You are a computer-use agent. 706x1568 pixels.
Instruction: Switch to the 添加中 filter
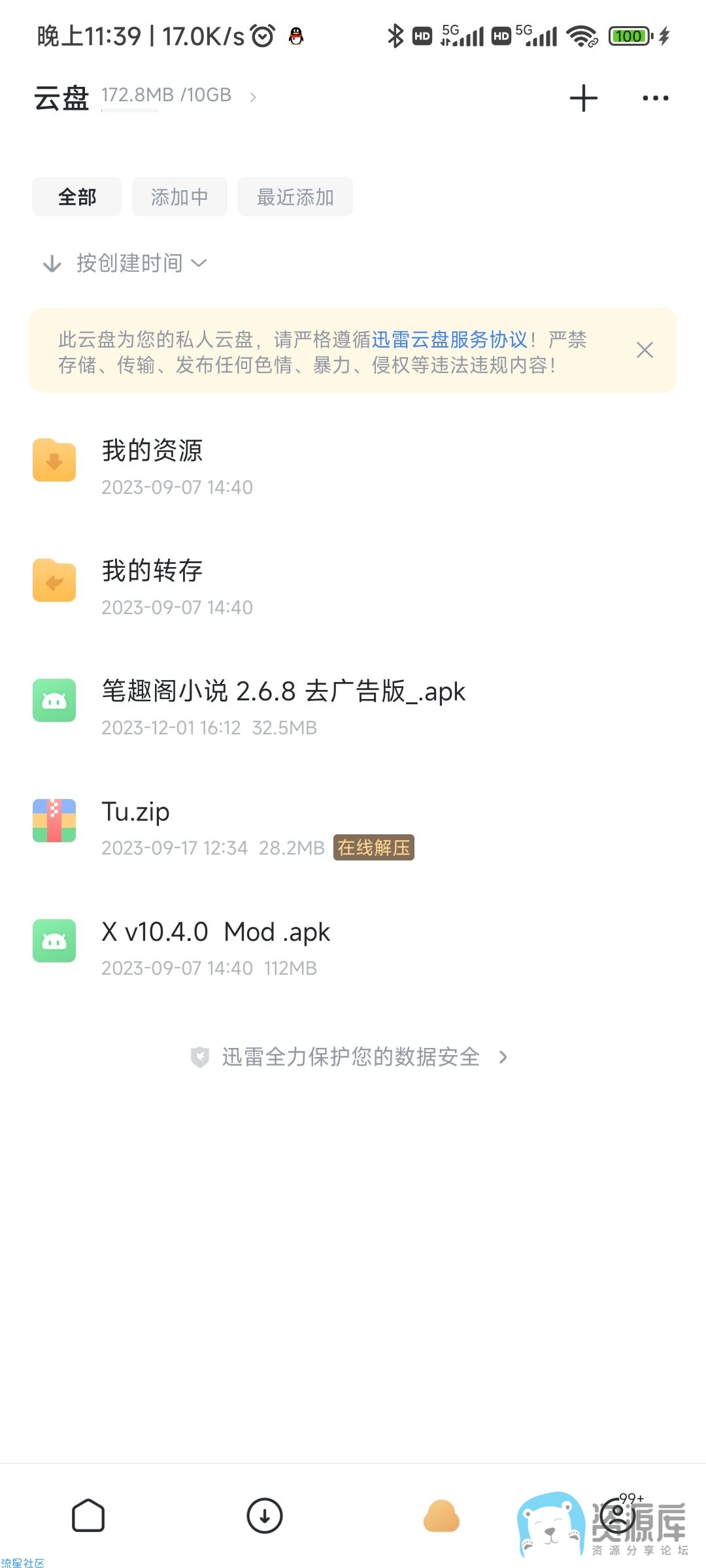pyautogui.click(x=179, y=197)
